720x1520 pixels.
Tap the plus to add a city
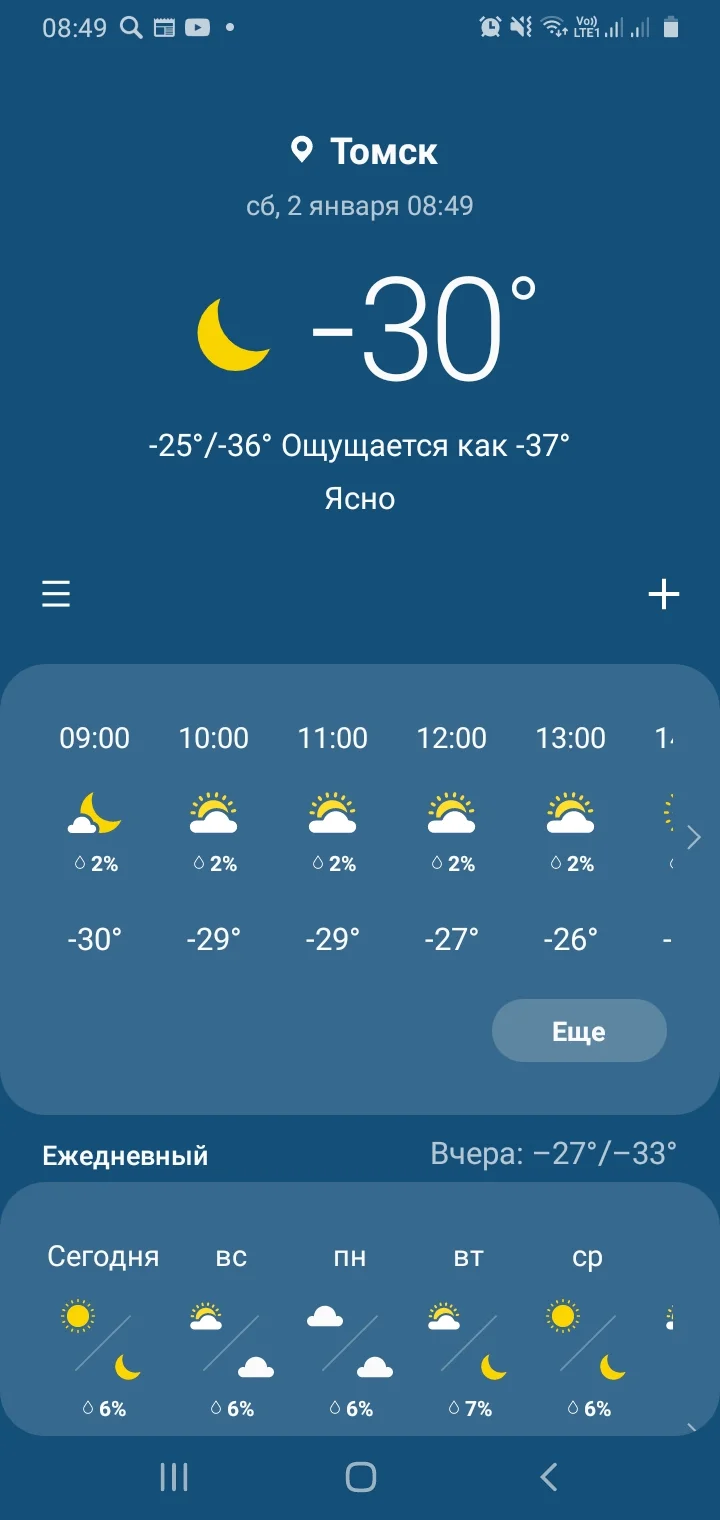[663, 593]
